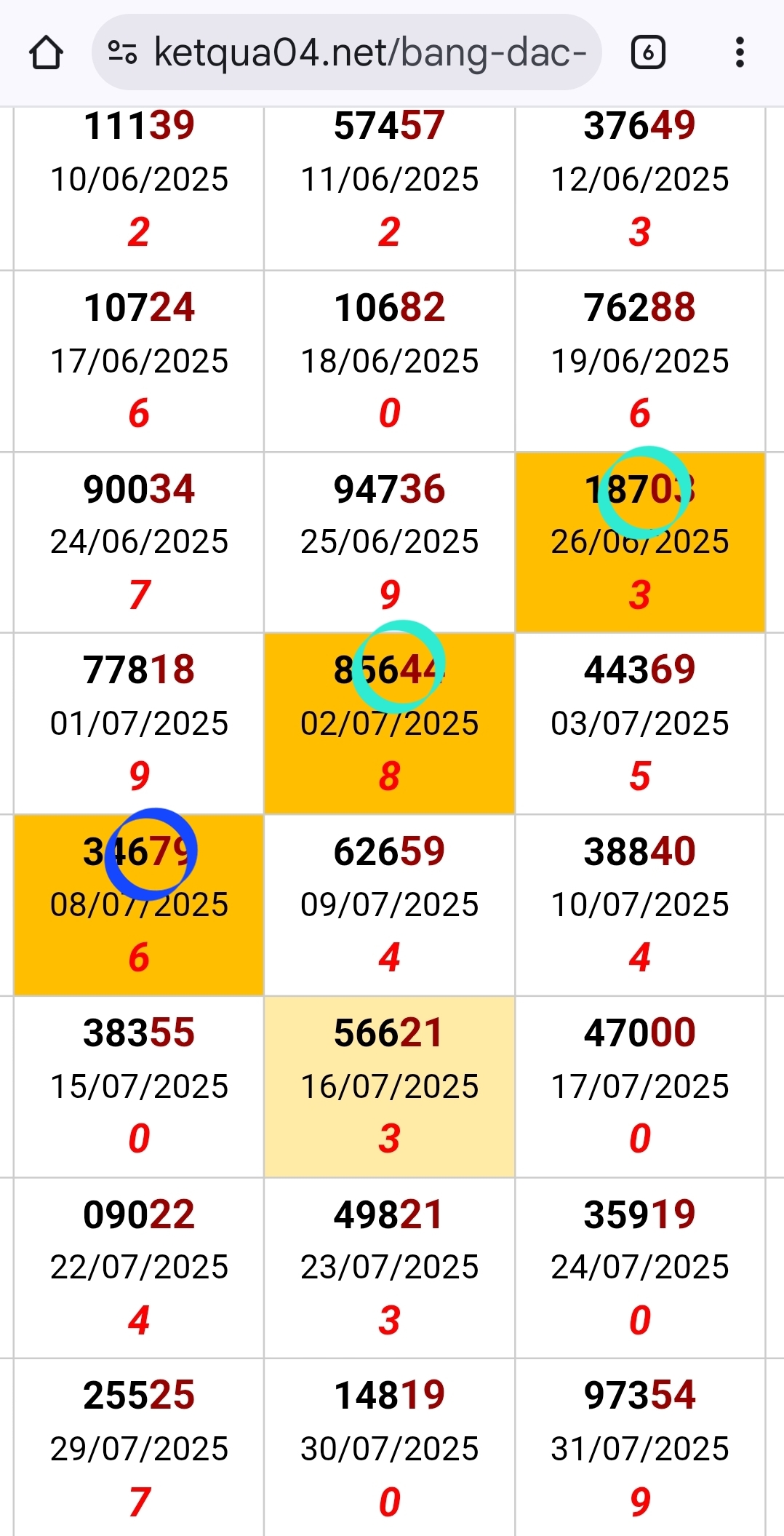The height and width of the screenshot is (1536, 784).
Task: Tap the ketqua04.net address bar
Action: coord(347,52)
